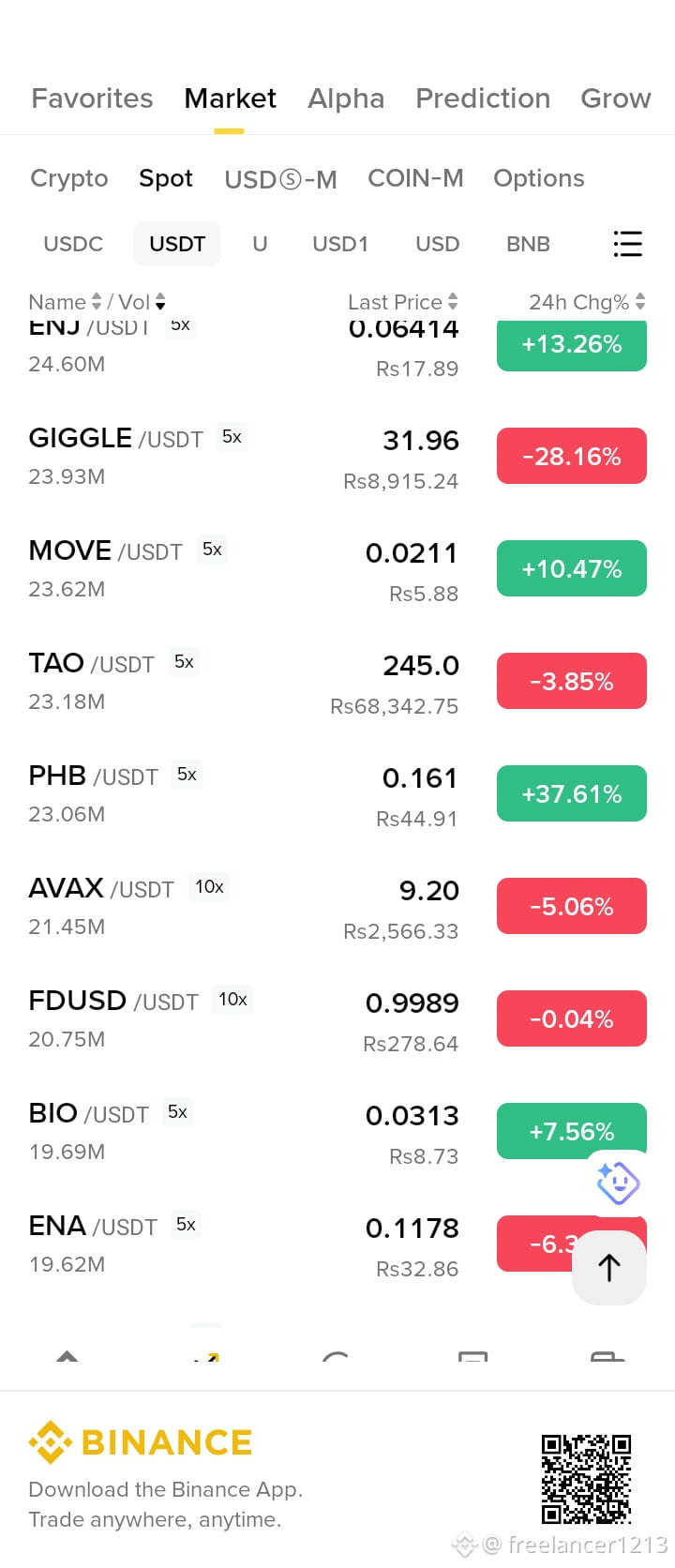Open the AVAX/USDT pair
Screen dimensions: 675x1568
point(337,907)
